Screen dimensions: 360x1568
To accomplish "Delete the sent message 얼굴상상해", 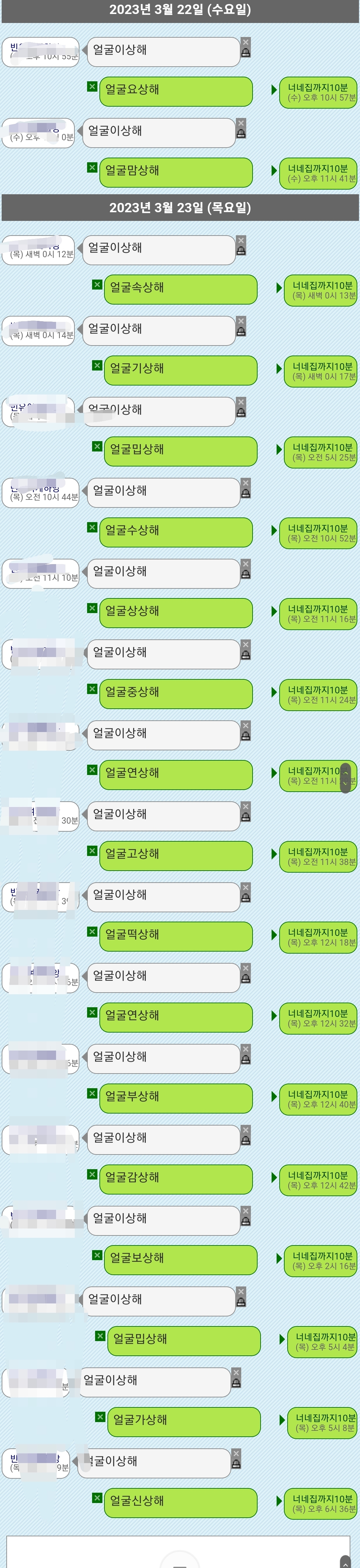I will pos(92,608).
